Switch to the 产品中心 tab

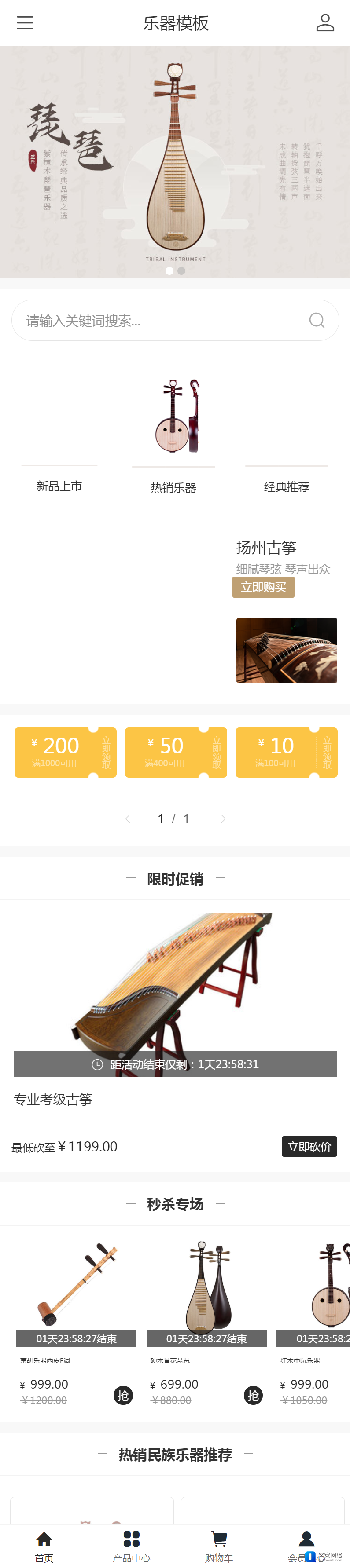click(131, 1546)
